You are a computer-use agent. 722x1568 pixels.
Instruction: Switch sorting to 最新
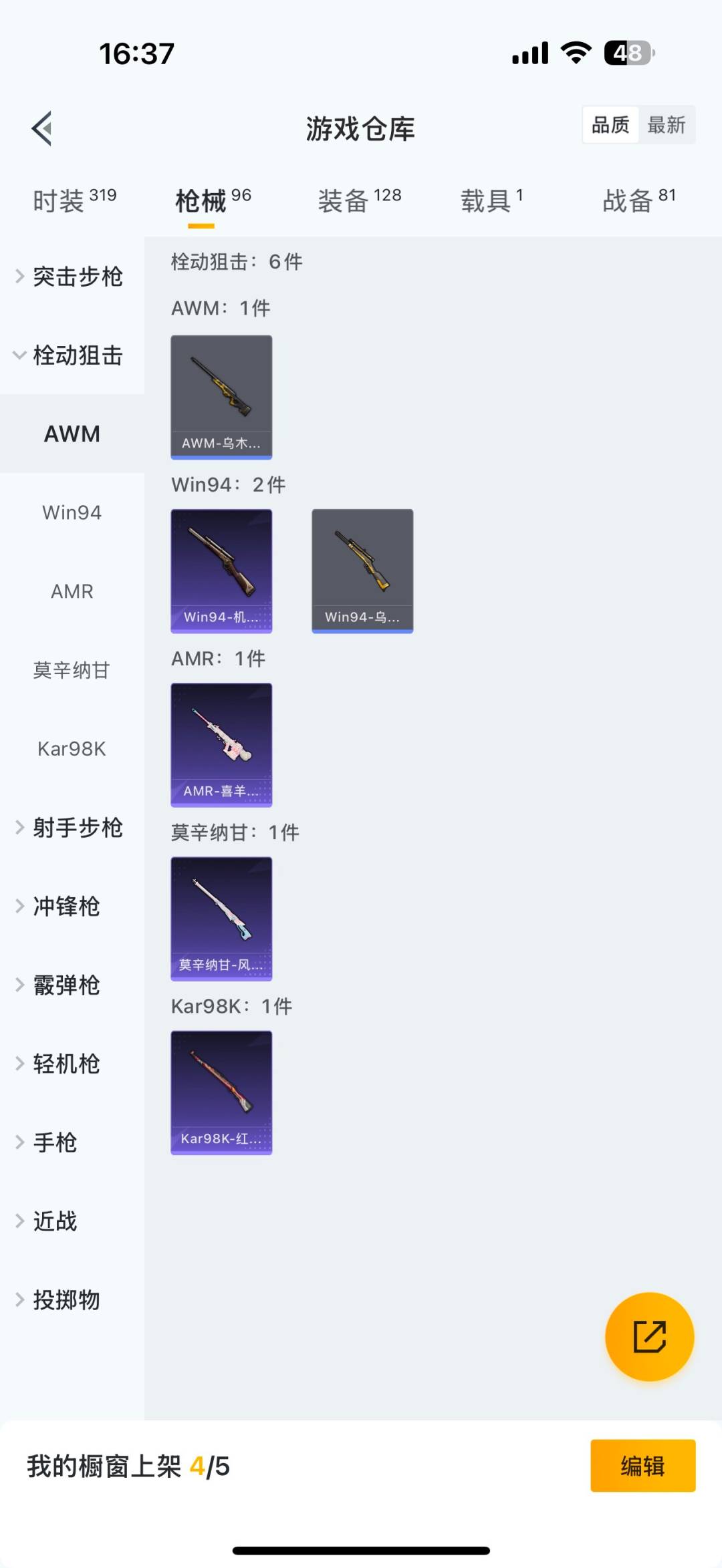coord(667,125)
